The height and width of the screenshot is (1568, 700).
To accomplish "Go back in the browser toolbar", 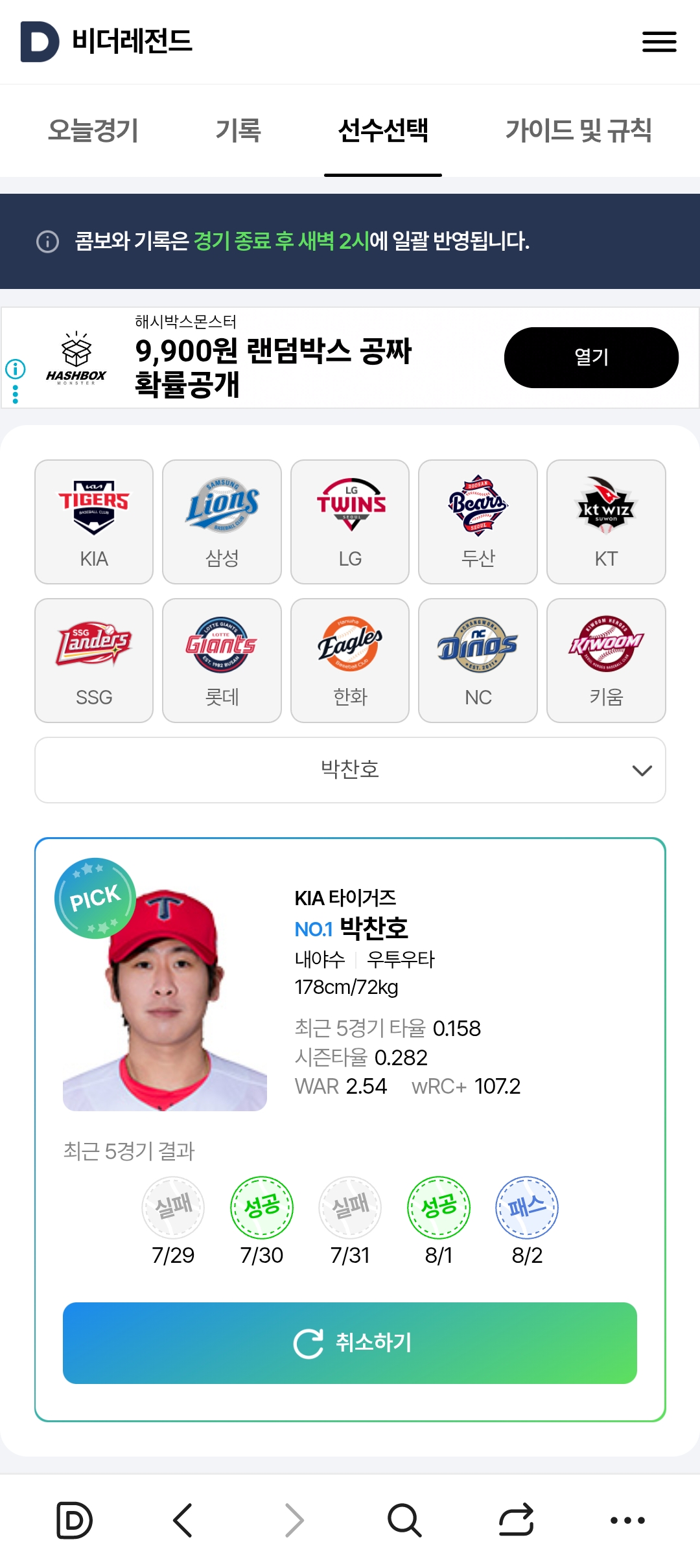I will point(183,1520).
